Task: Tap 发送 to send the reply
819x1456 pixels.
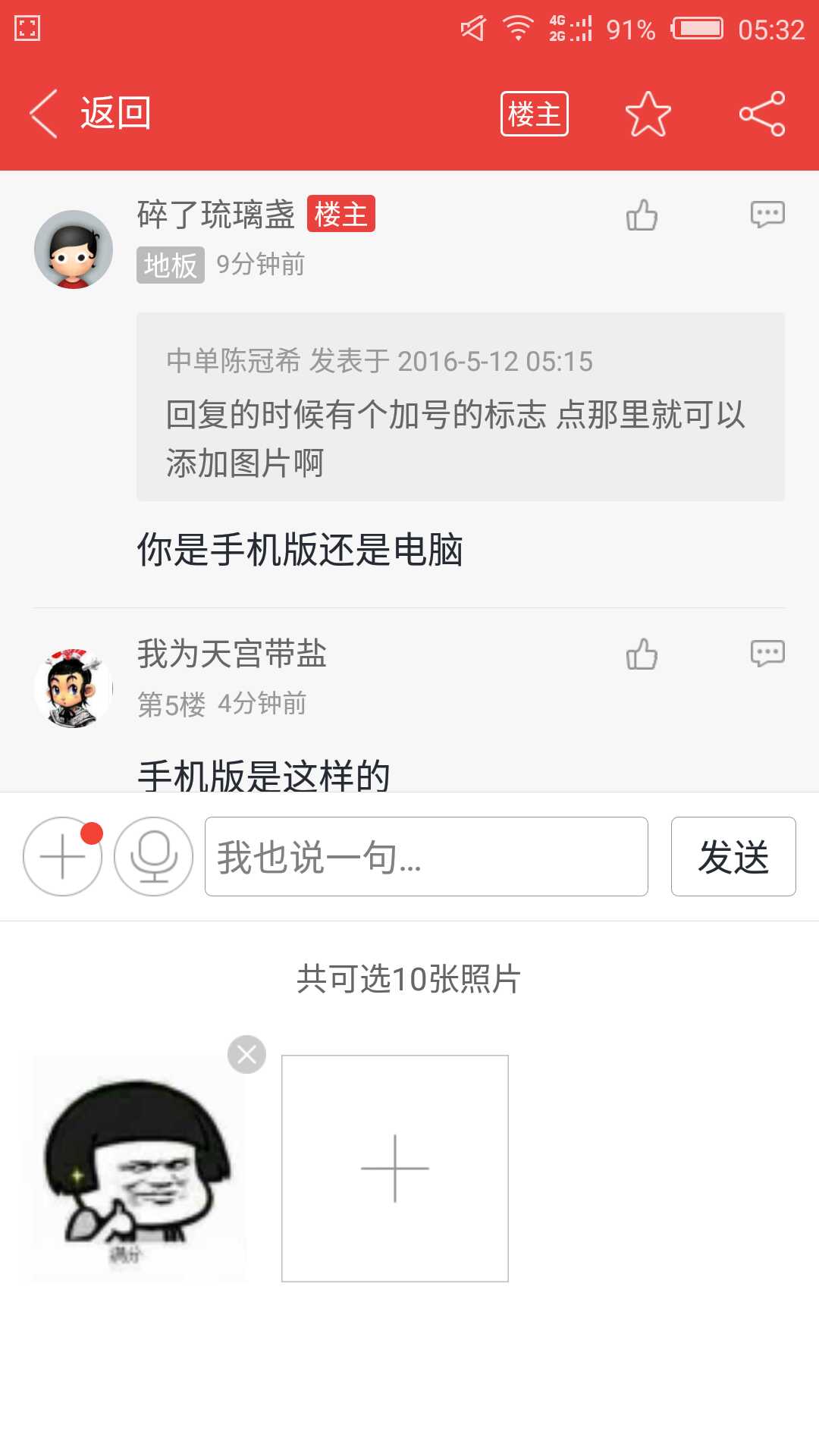Action: (733, 856)
